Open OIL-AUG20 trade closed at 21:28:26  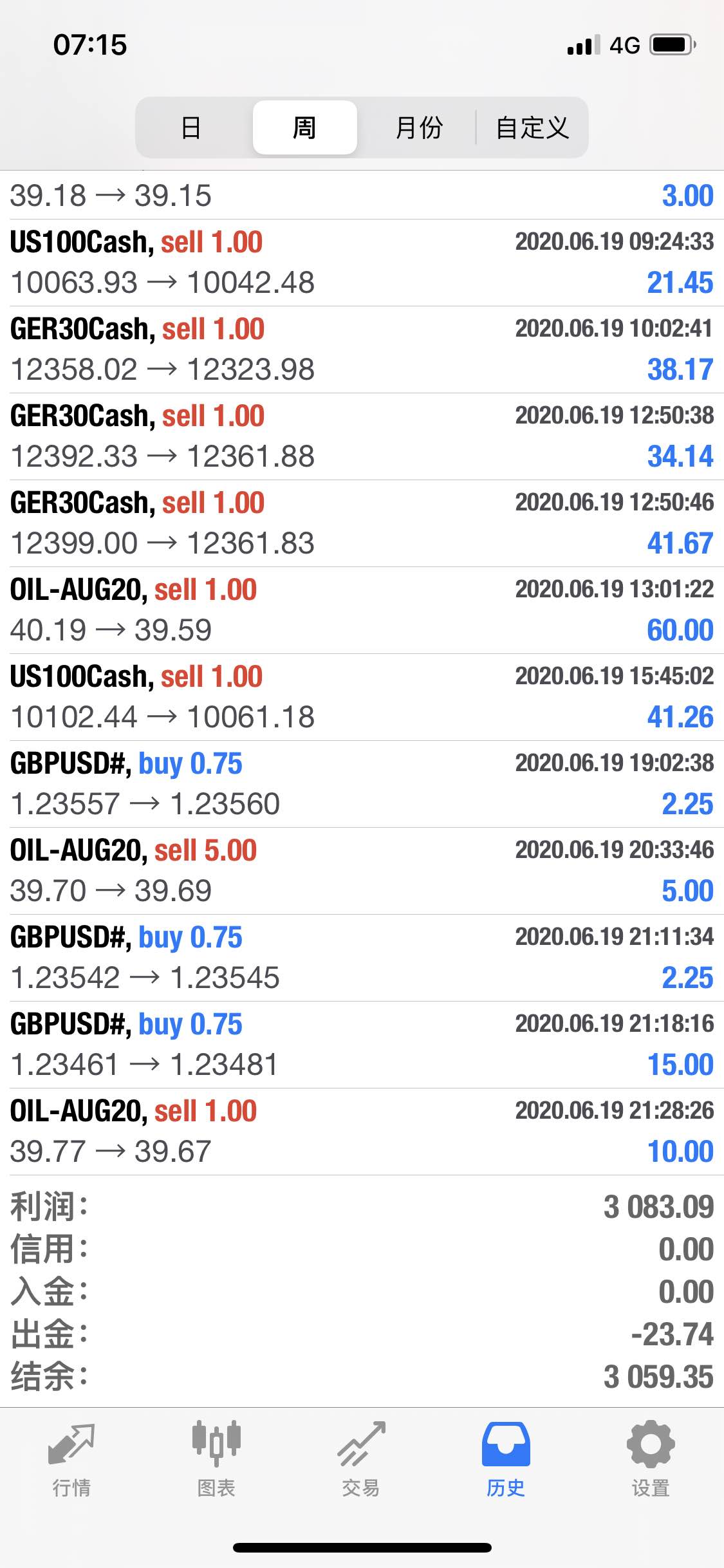pos(362,1132)
